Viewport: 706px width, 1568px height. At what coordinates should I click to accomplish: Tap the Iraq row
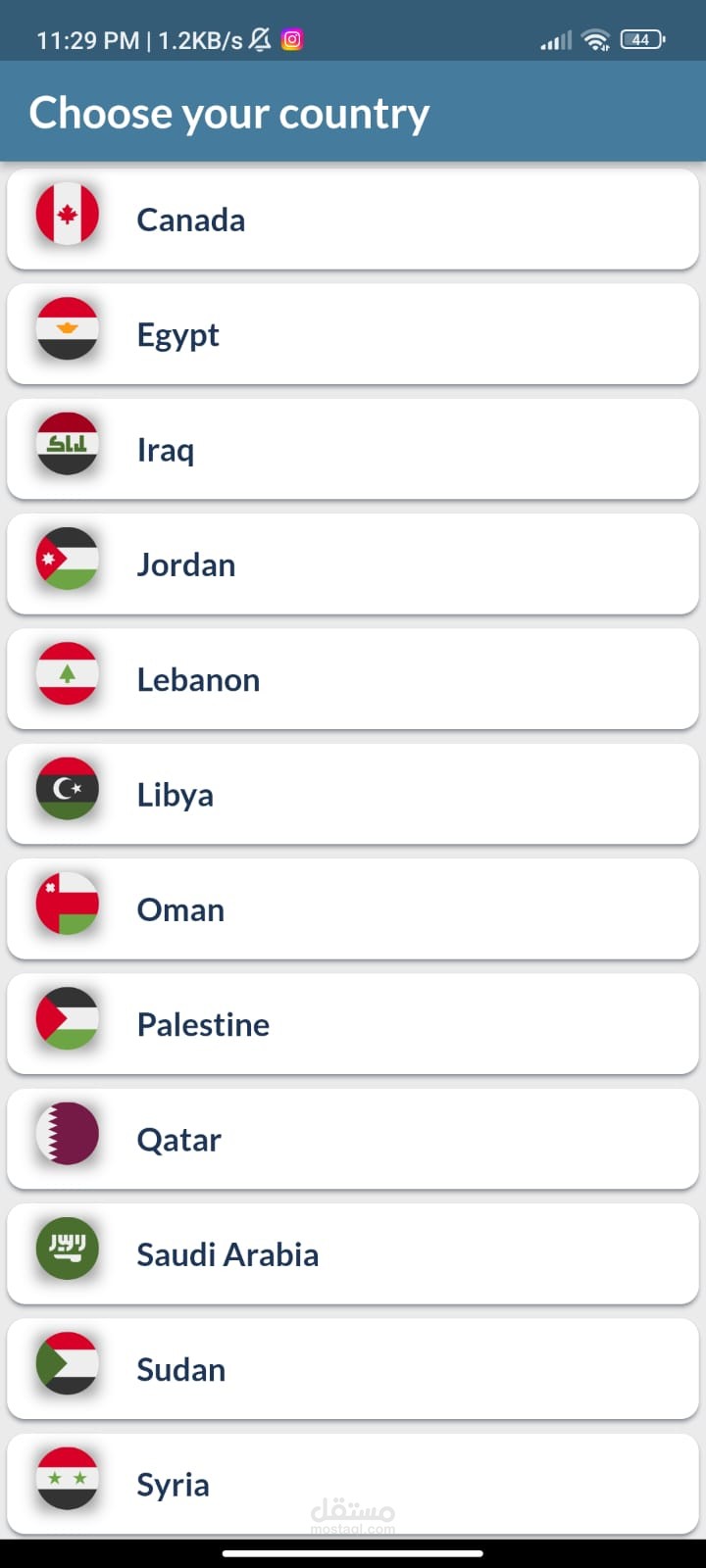click(x=352, y=450)
